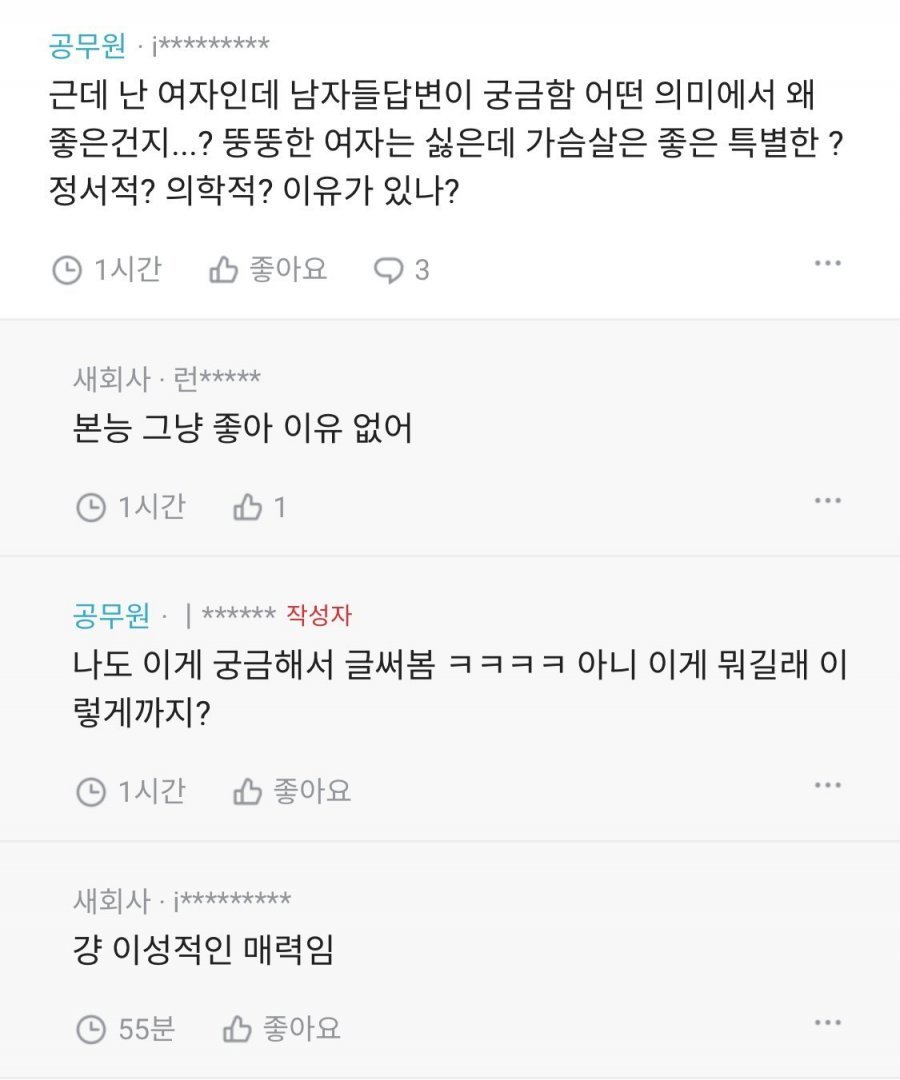Like the top comment asking 이유가 있나?

267,269
